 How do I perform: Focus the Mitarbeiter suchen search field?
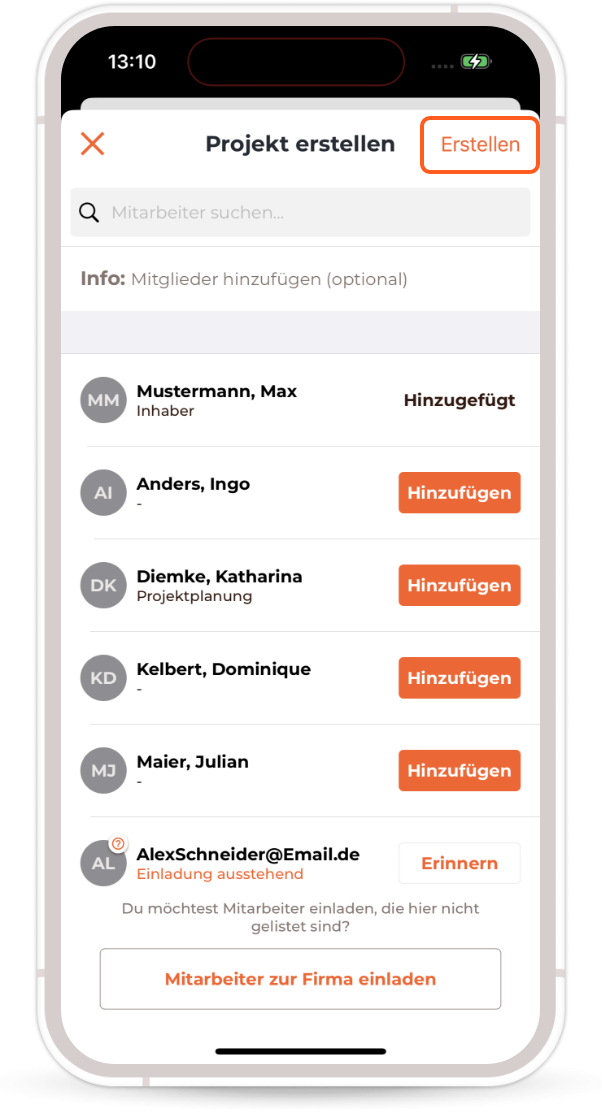(300, 212)
